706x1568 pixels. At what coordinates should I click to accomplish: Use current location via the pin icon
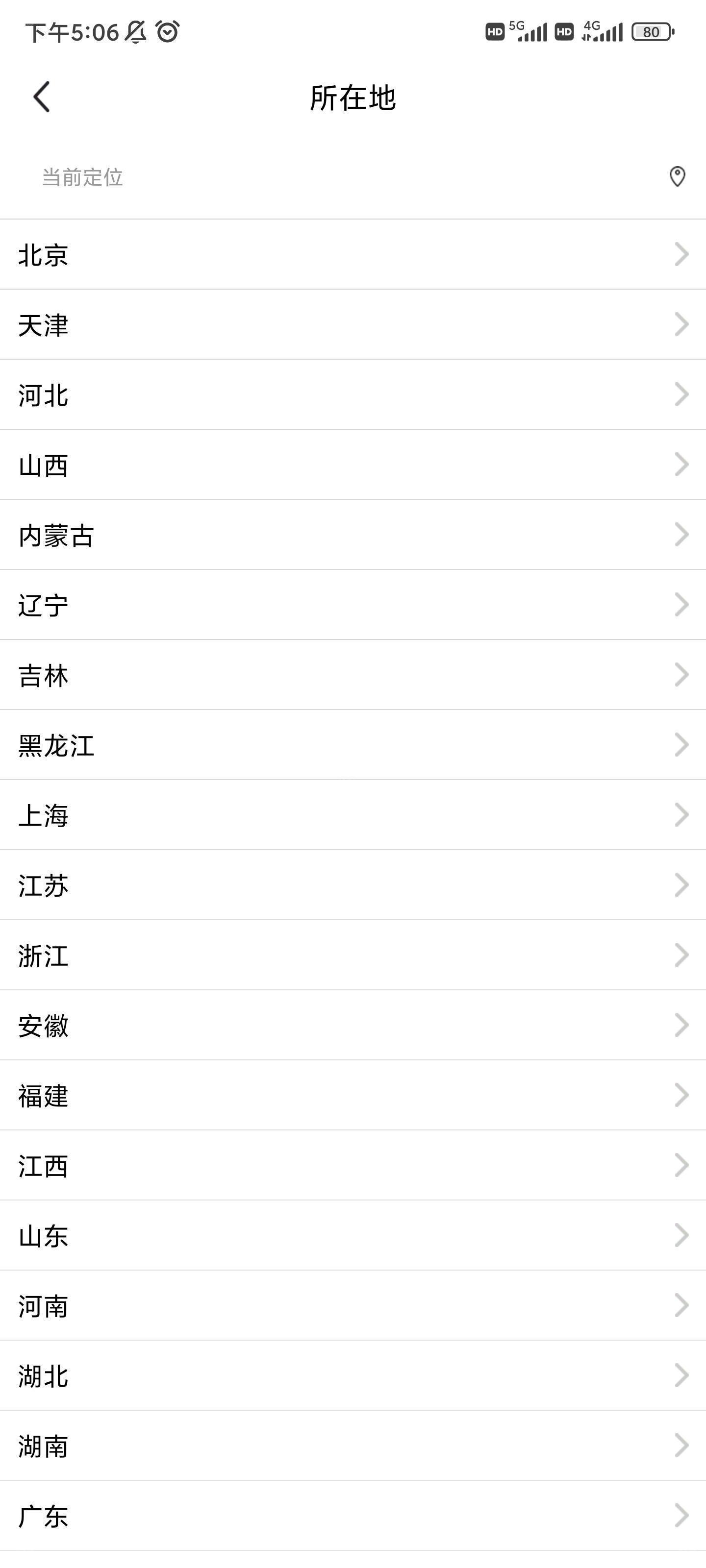[x=677, y=177]
